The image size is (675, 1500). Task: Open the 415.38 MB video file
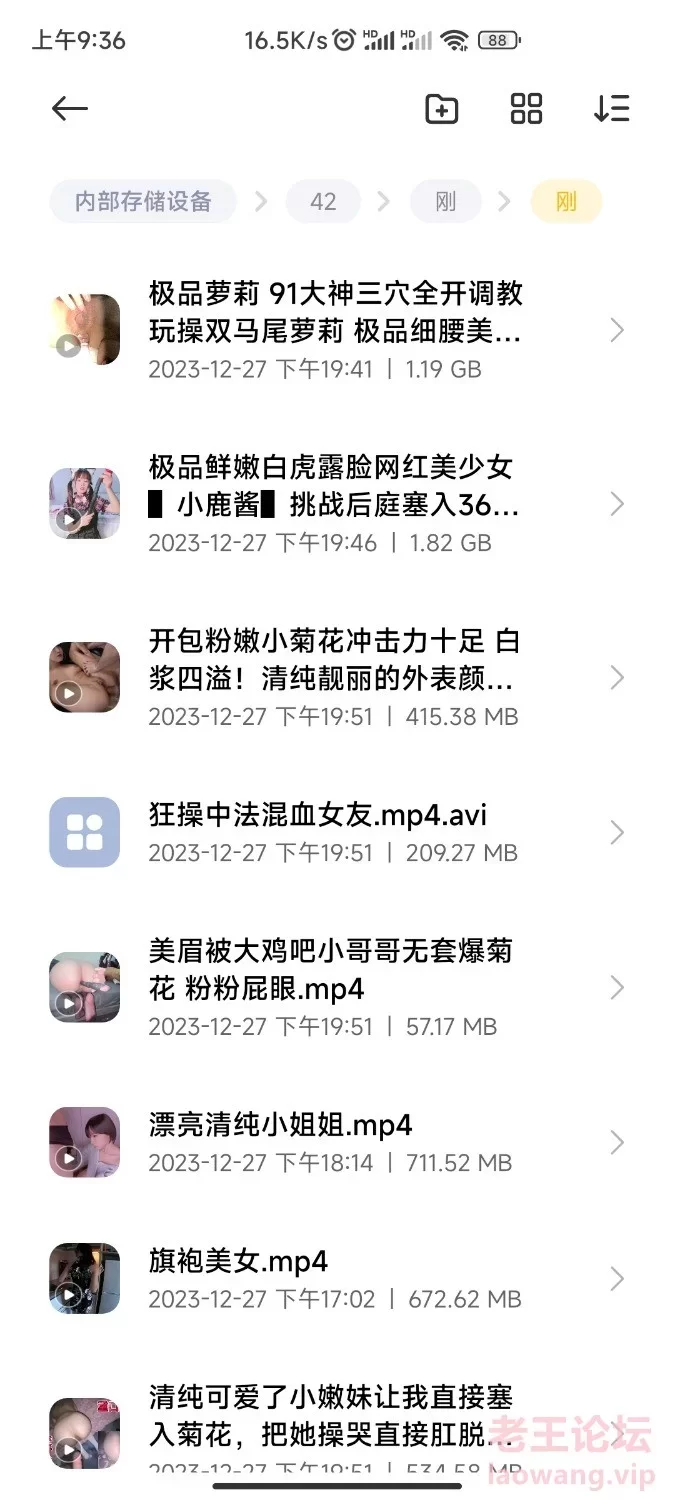point(334,678)
